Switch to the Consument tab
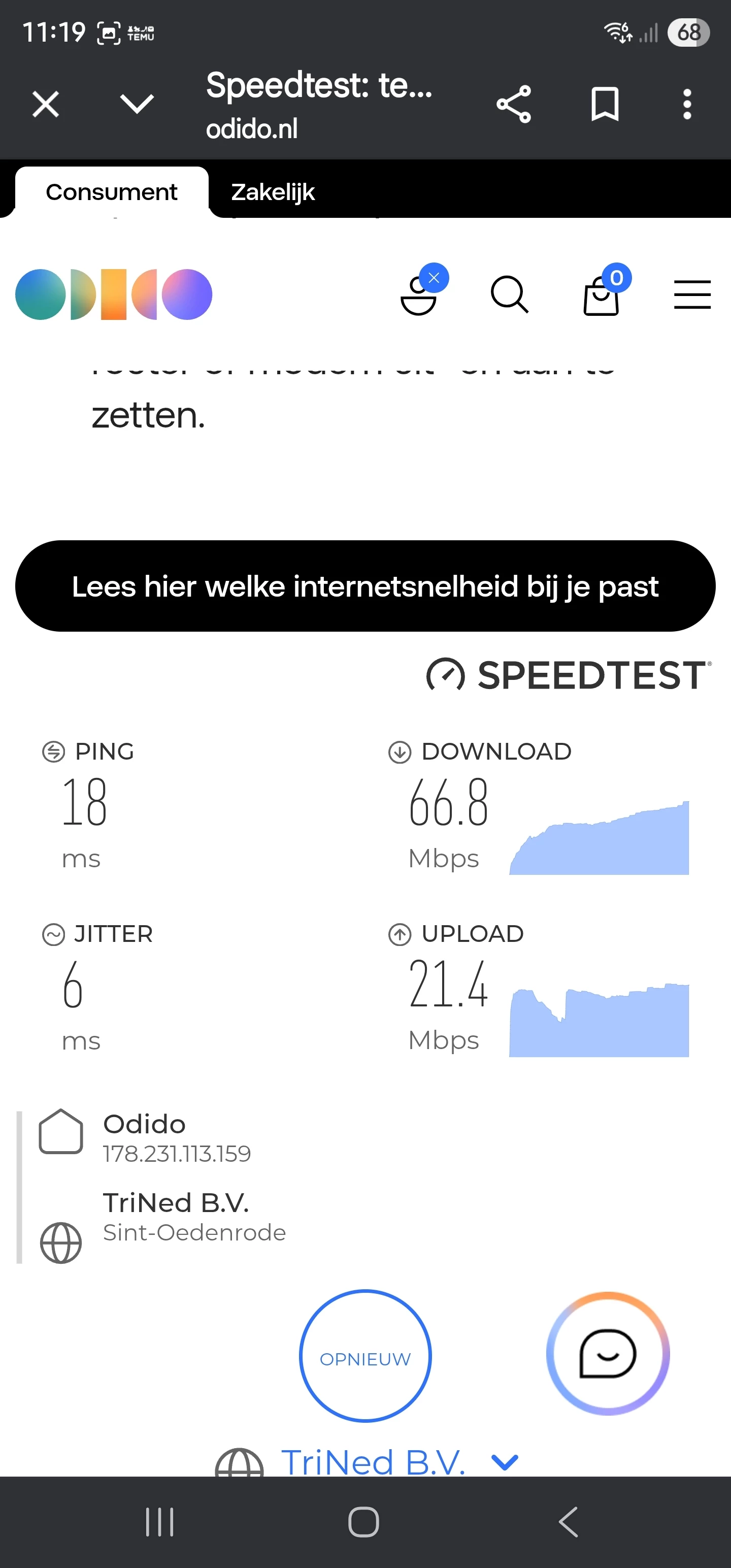Viewport: 731px width, 1568px height. tap(111, 192)
